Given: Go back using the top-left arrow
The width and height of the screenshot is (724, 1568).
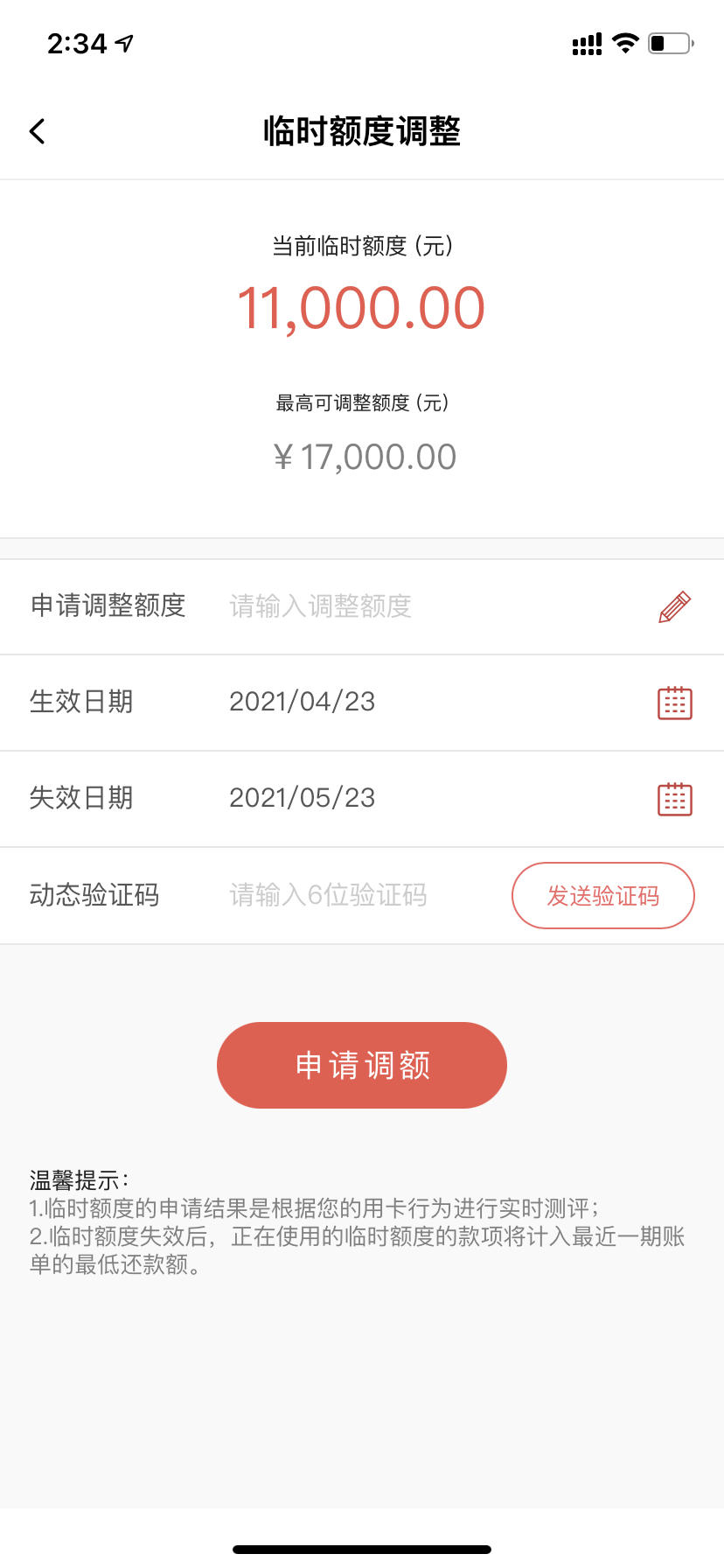Looking at the screenshot, I should click(37, 131).
